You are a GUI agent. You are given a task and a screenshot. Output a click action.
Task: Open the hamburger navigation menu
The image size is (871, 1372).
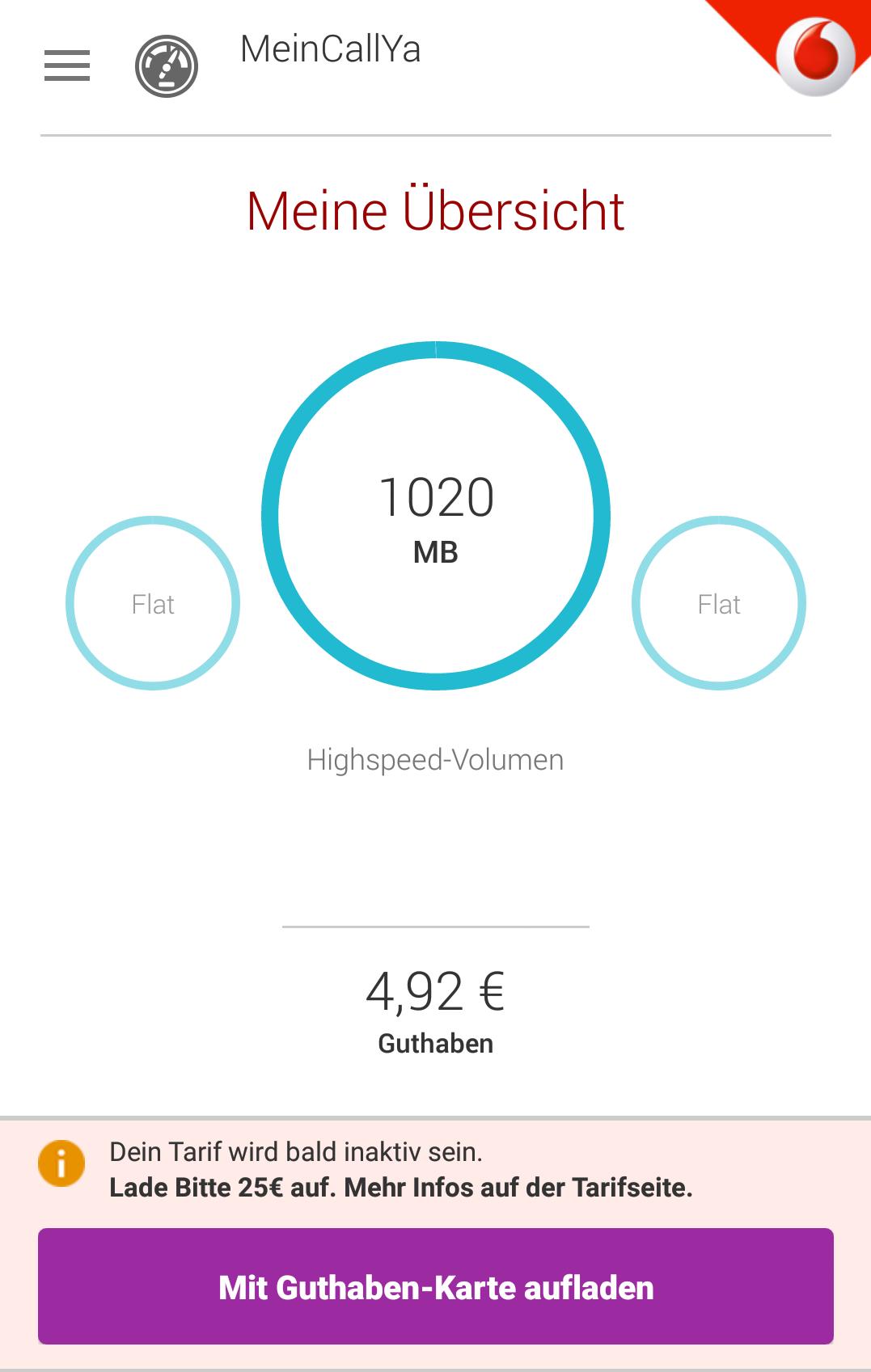pos(67,65)
